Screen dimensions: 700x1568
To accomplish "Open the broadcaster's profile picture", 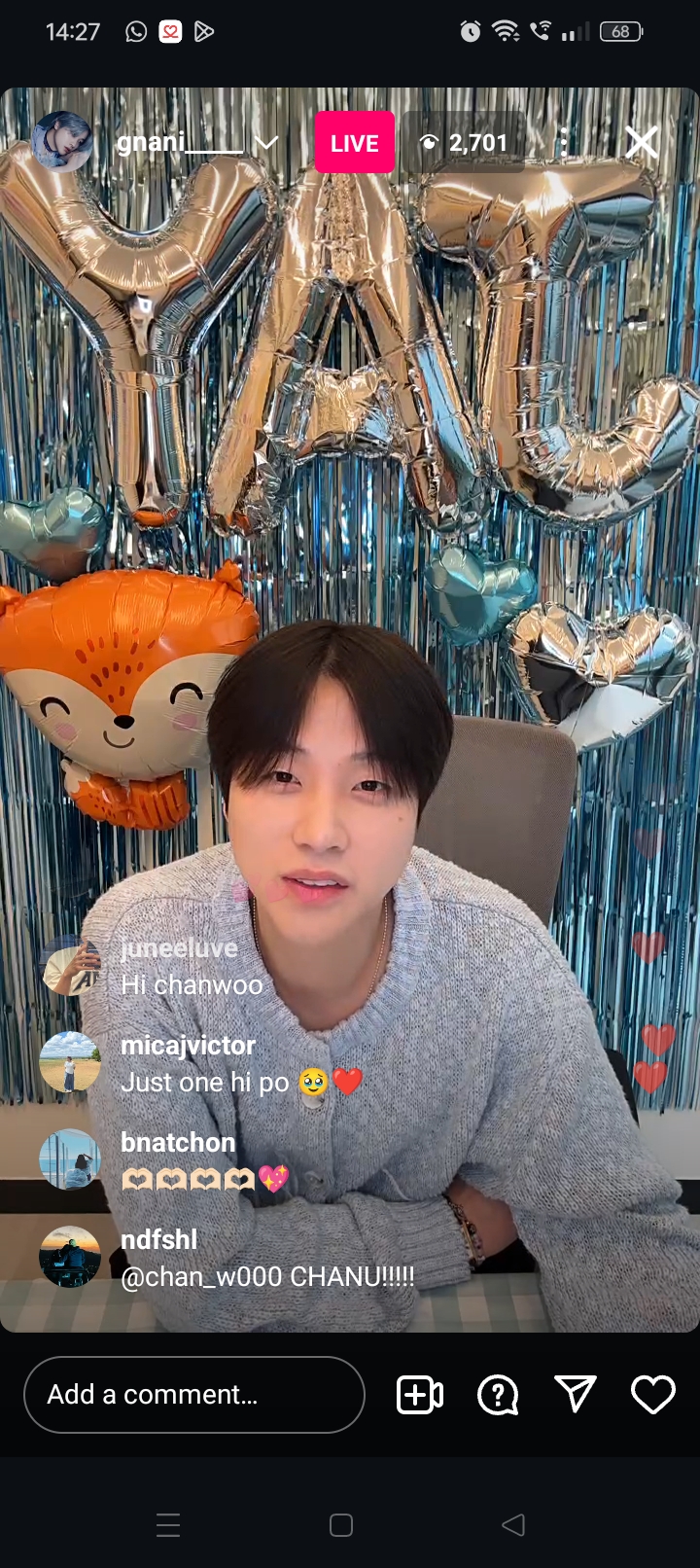I will pyautogui.click(x=62, y=142).
